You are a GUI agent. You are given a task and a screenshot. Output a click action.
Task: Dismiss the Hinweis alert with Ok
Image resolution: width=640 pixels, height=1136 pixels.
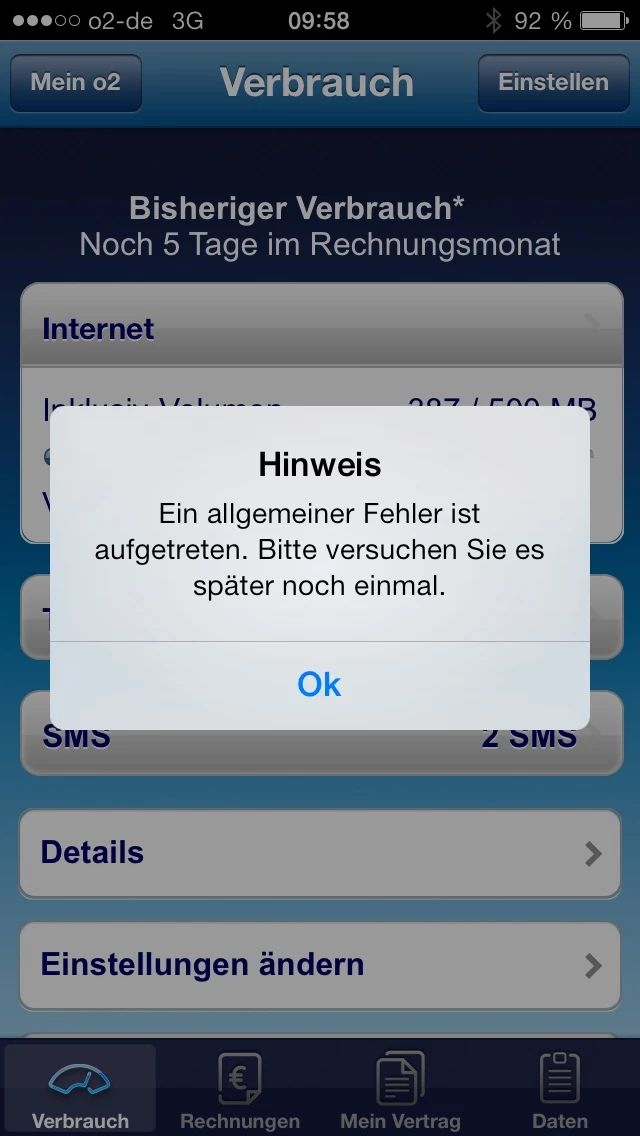[x=320, y=685]
